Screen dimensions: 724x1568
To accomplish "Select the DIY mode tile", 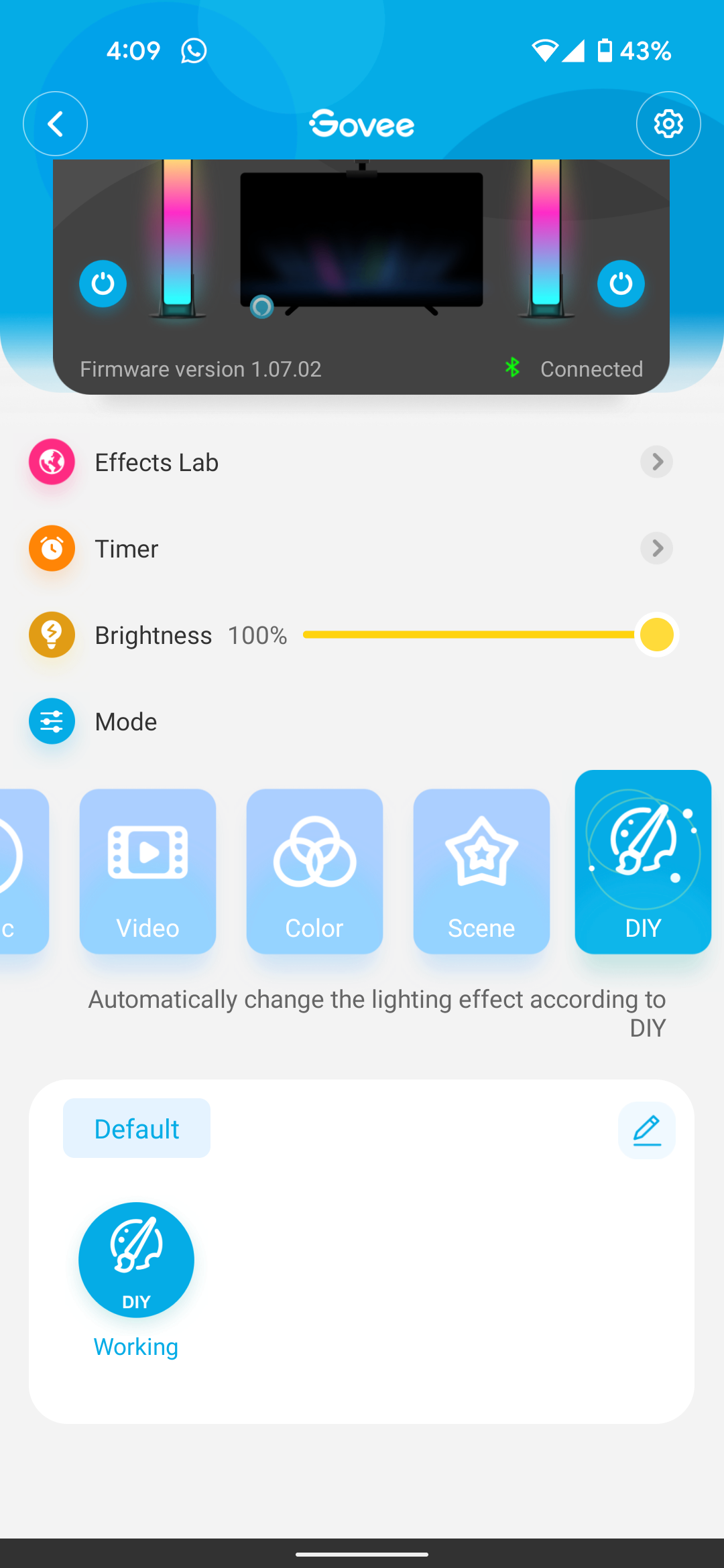I will point(643,862).
